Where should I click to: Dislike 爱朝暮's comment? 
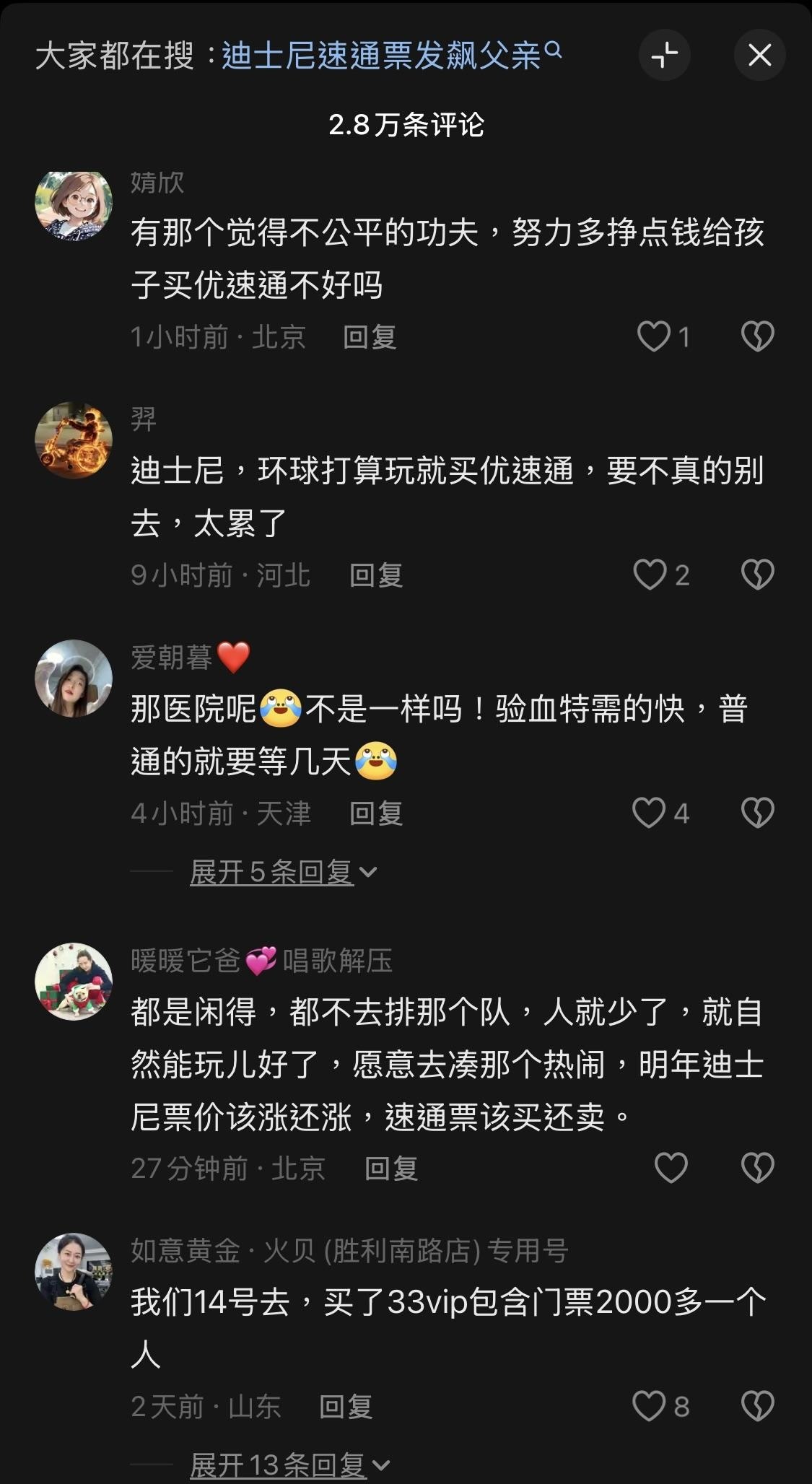(x=758, y=813)
